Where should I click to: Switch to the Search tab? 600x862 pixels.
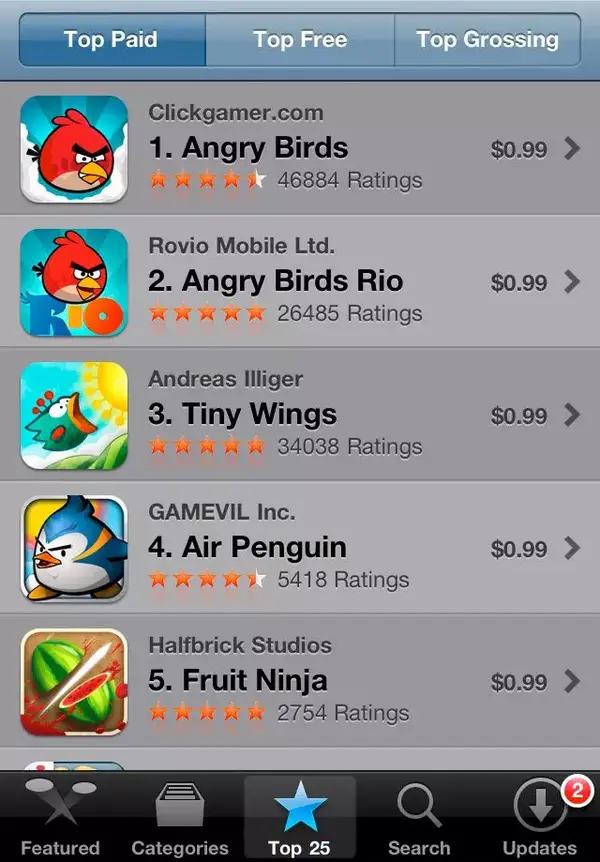[419, 817]
